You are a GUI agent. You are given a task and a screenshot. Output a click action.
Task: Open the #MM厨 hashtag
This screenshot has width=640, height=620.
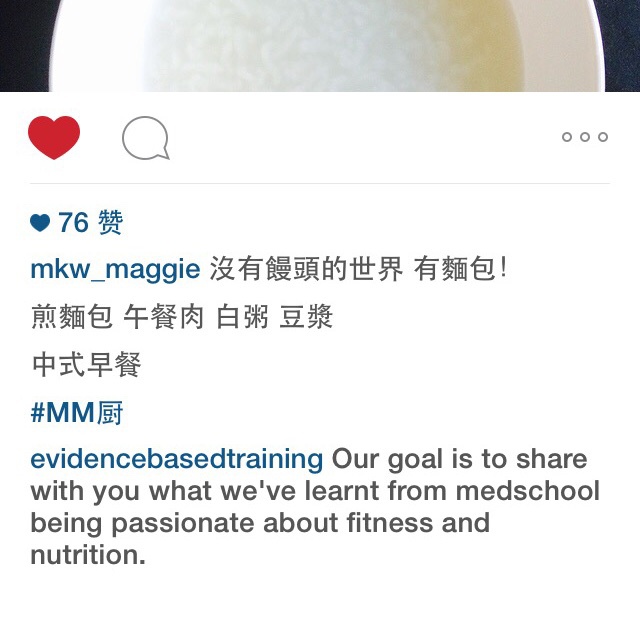coord(77,413)
